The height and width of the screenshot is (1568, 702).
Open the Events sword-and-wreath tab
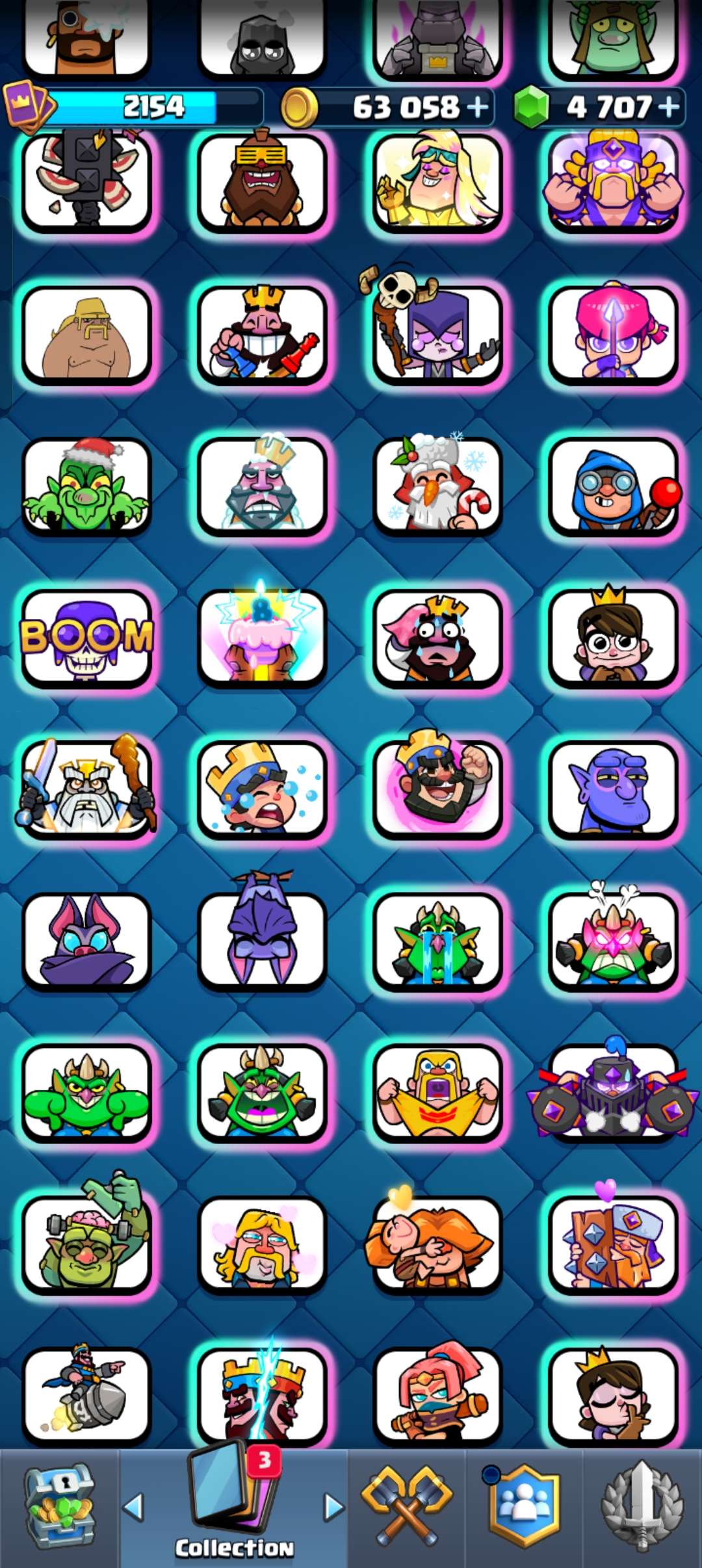pyautogui.click(x=642, y=1507)
